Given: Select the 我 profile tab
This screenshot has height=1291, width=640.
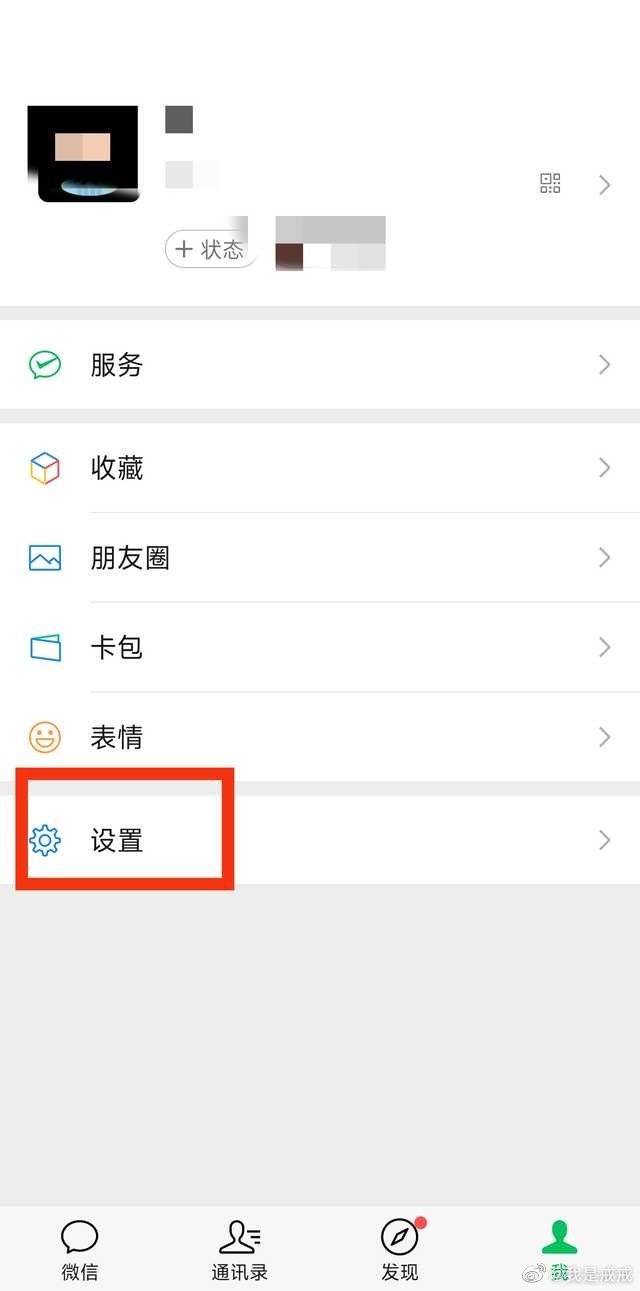Looking at the screenshot, I should pos(560,1250).
